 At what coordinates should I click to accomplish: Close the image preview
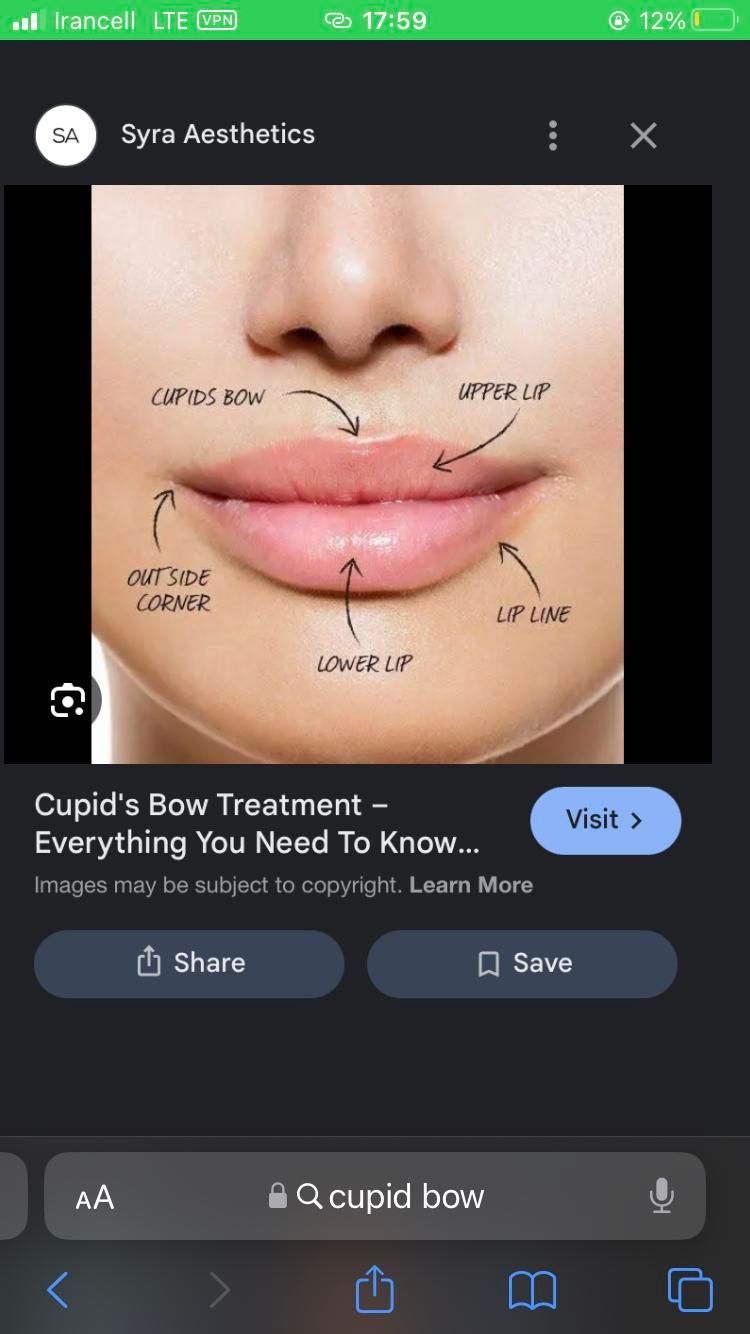click(x=643, y=136)
